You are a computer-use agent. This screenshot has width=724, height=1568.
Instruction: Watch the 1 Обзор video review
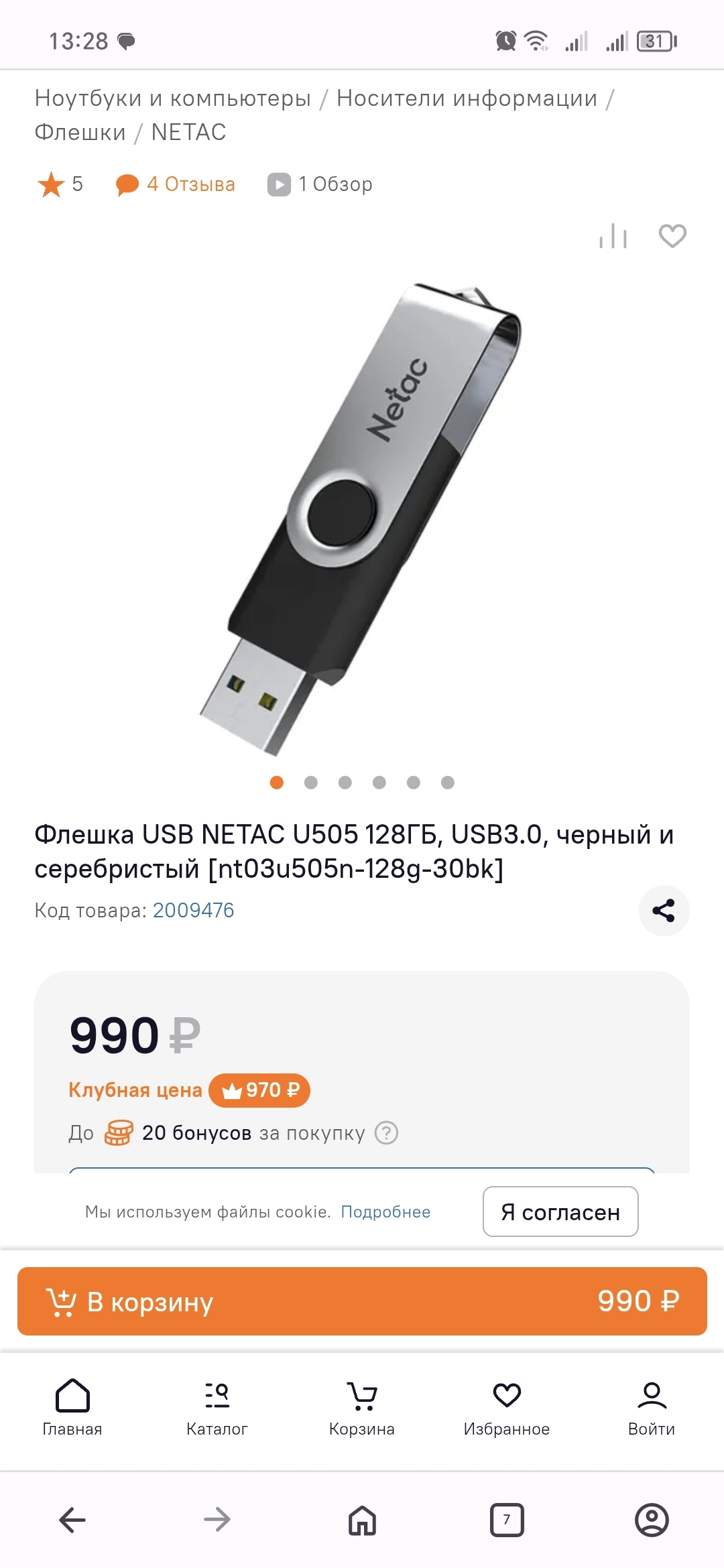(x=320, y=184)
